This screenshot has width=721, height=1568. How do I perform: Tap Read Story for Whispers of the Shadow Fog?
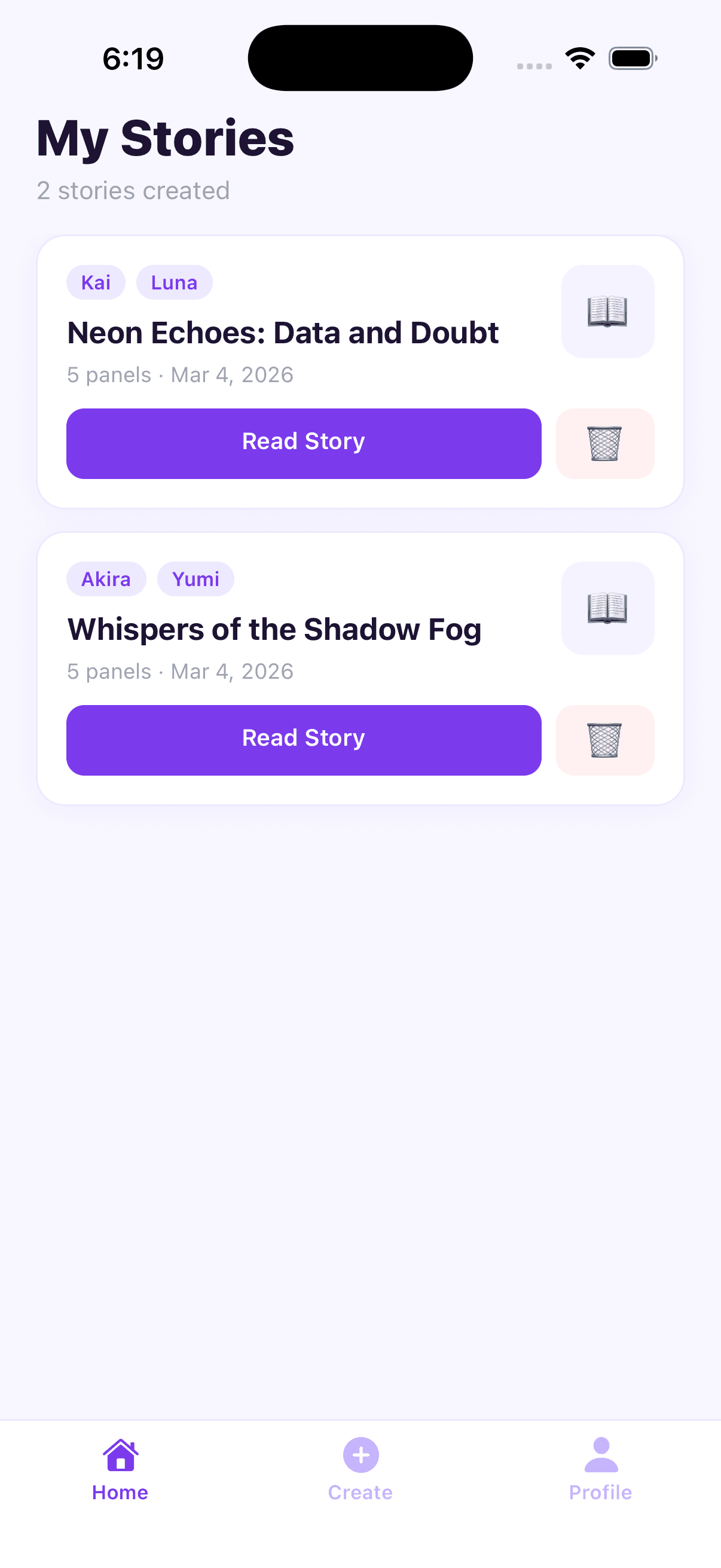coord(304,740)
